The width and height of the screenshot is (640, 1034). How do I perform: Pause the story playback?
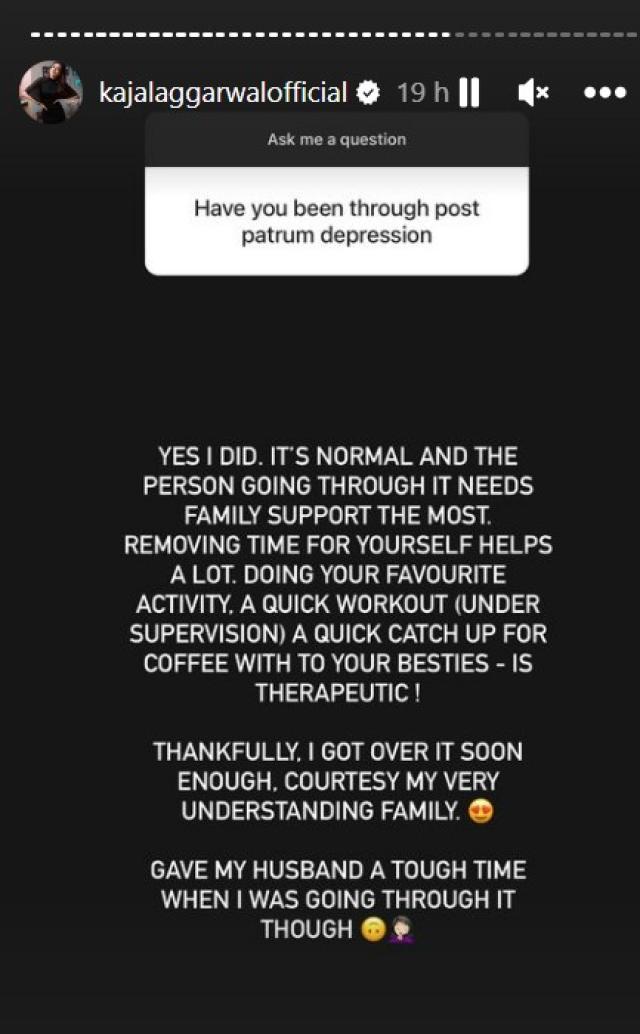coord(469,93)
